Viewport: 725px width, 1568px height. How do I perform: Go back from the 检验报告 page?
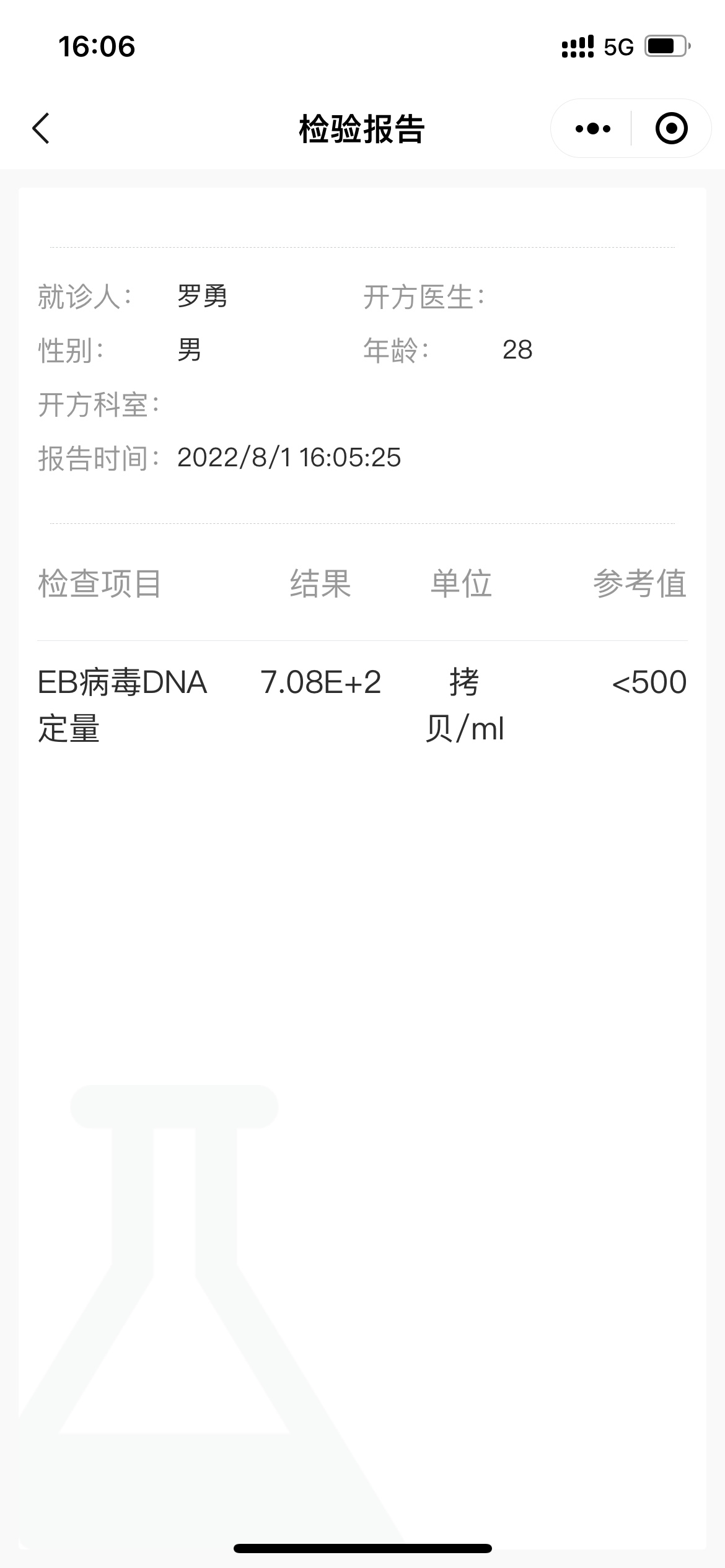pos(41,129)
